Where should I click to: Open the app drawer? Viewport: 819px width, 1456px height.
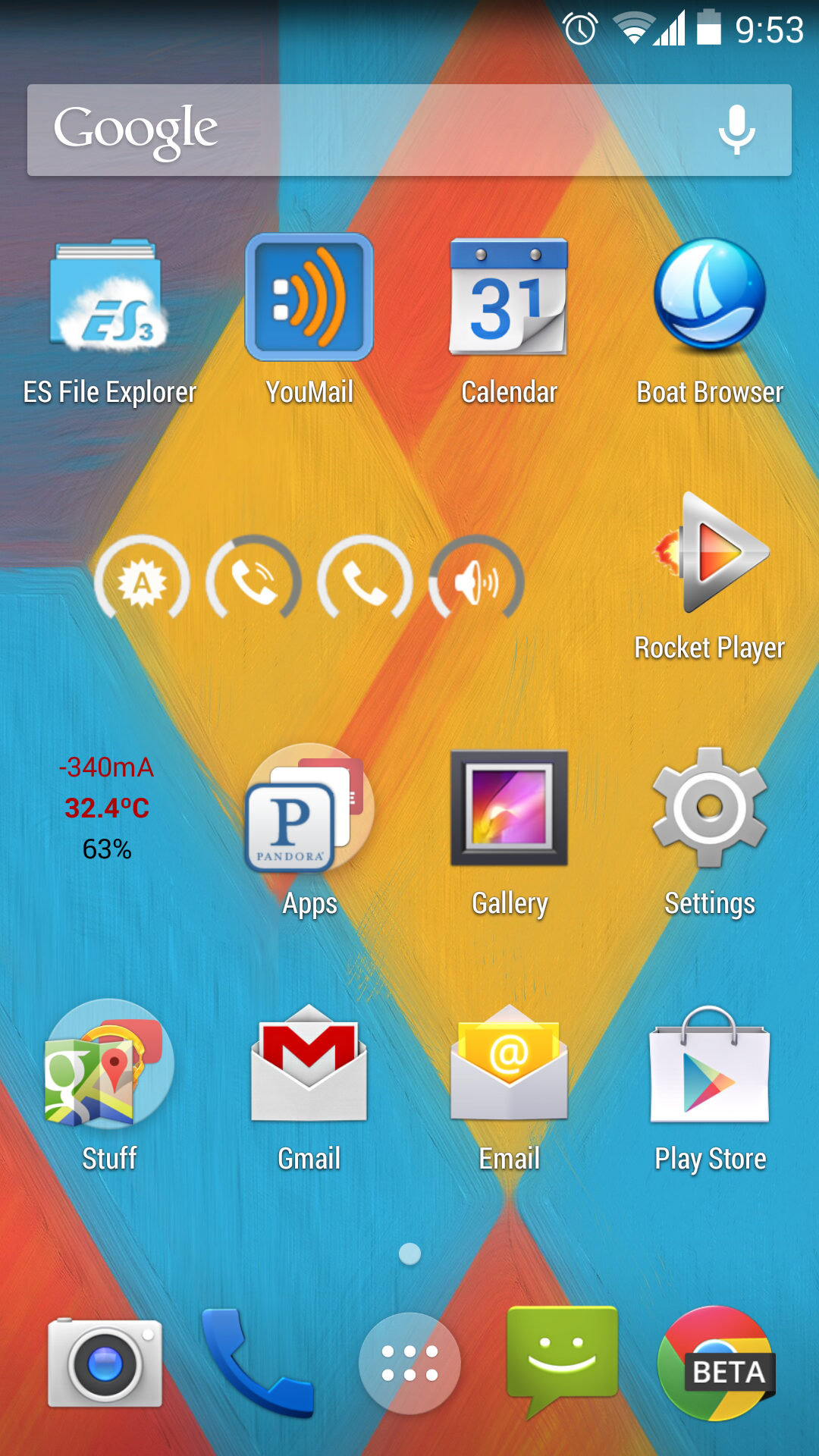[x=409, y=1363]
